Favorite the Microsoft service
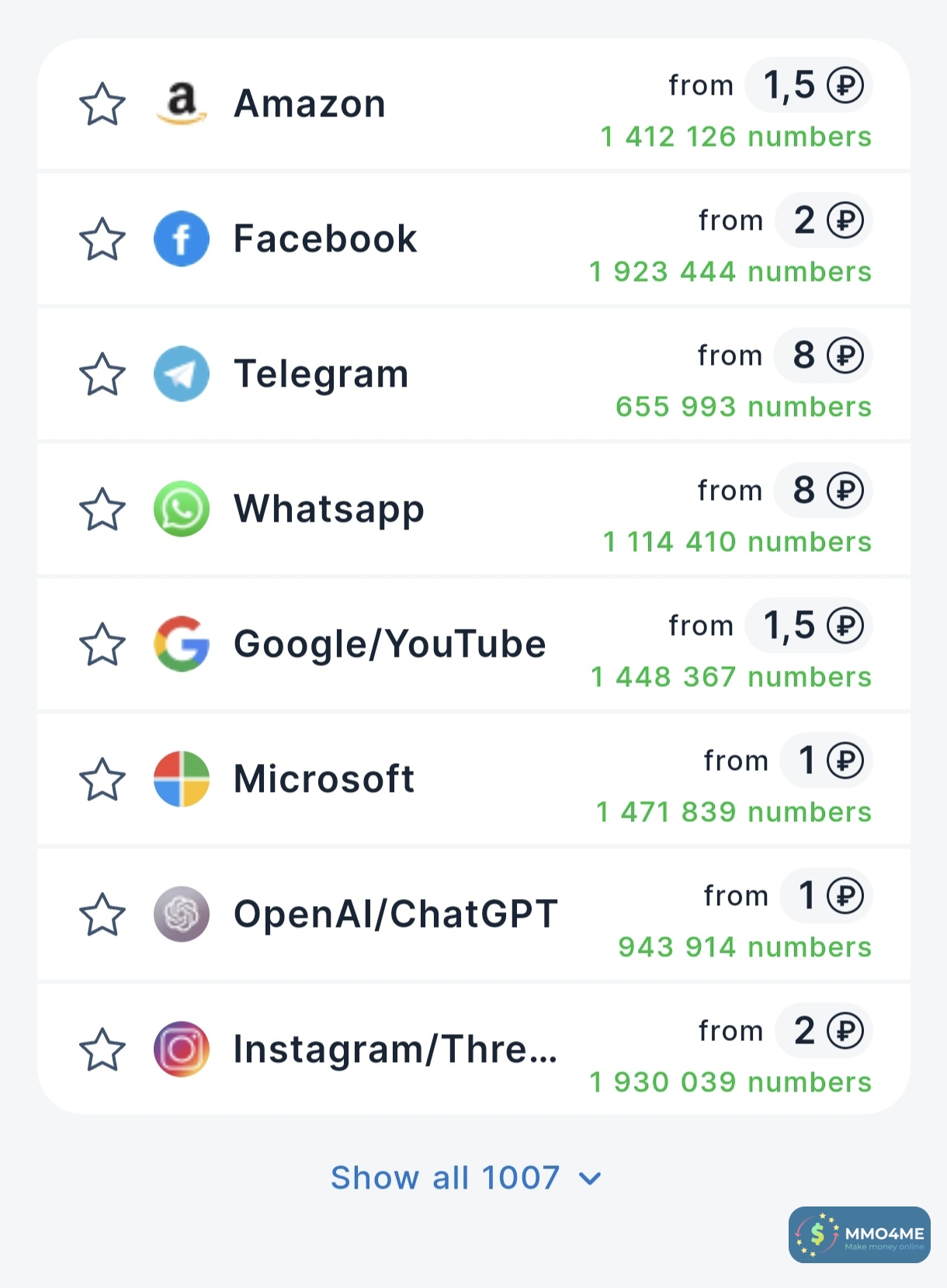The width and height of the screenshot is (947, 1288). 102,779
